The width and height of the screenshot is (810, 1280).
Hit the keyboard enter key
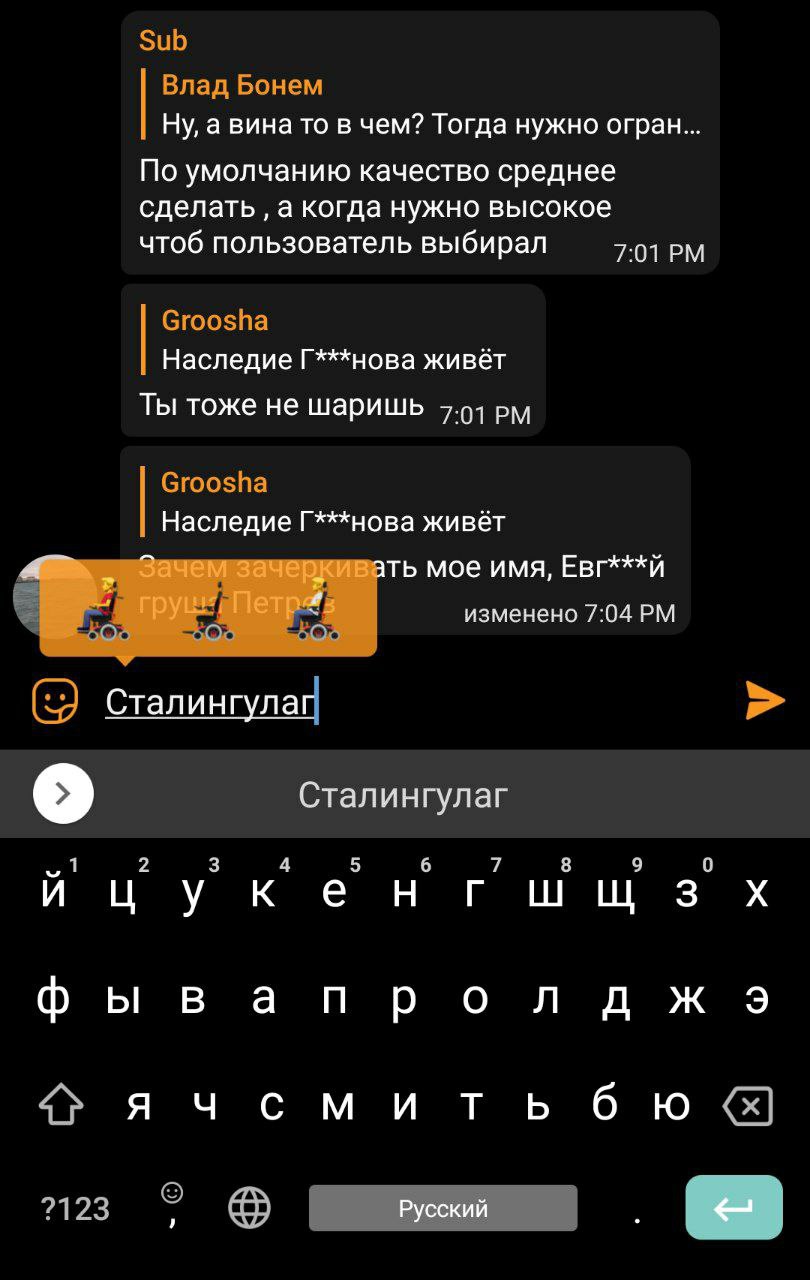(733, 1208)
